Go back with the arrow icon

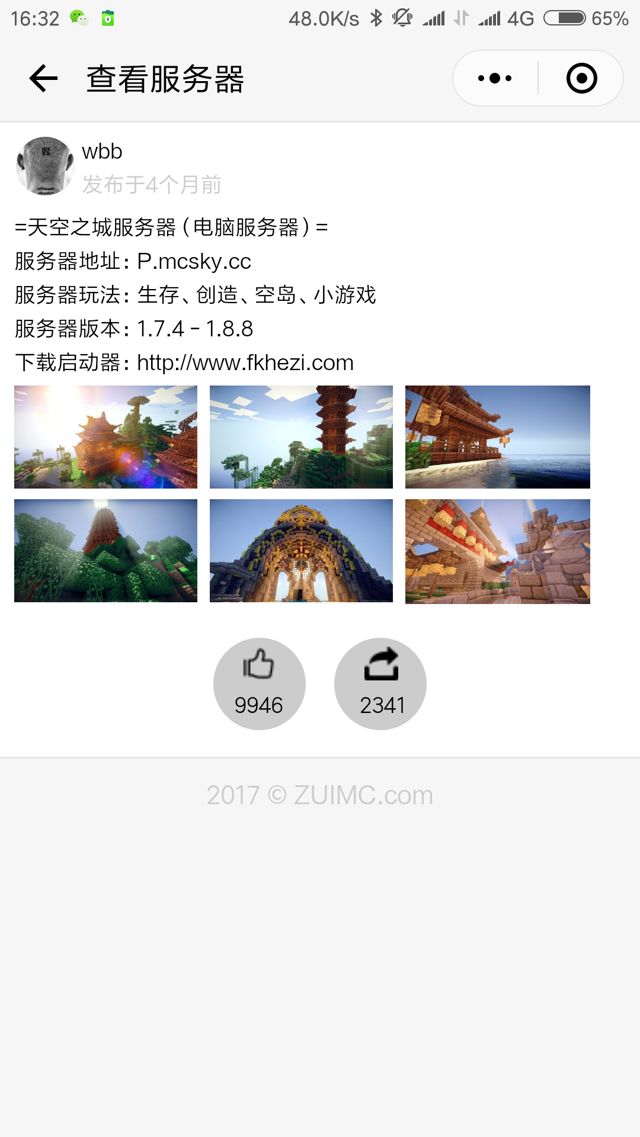(x=43, y=78)
